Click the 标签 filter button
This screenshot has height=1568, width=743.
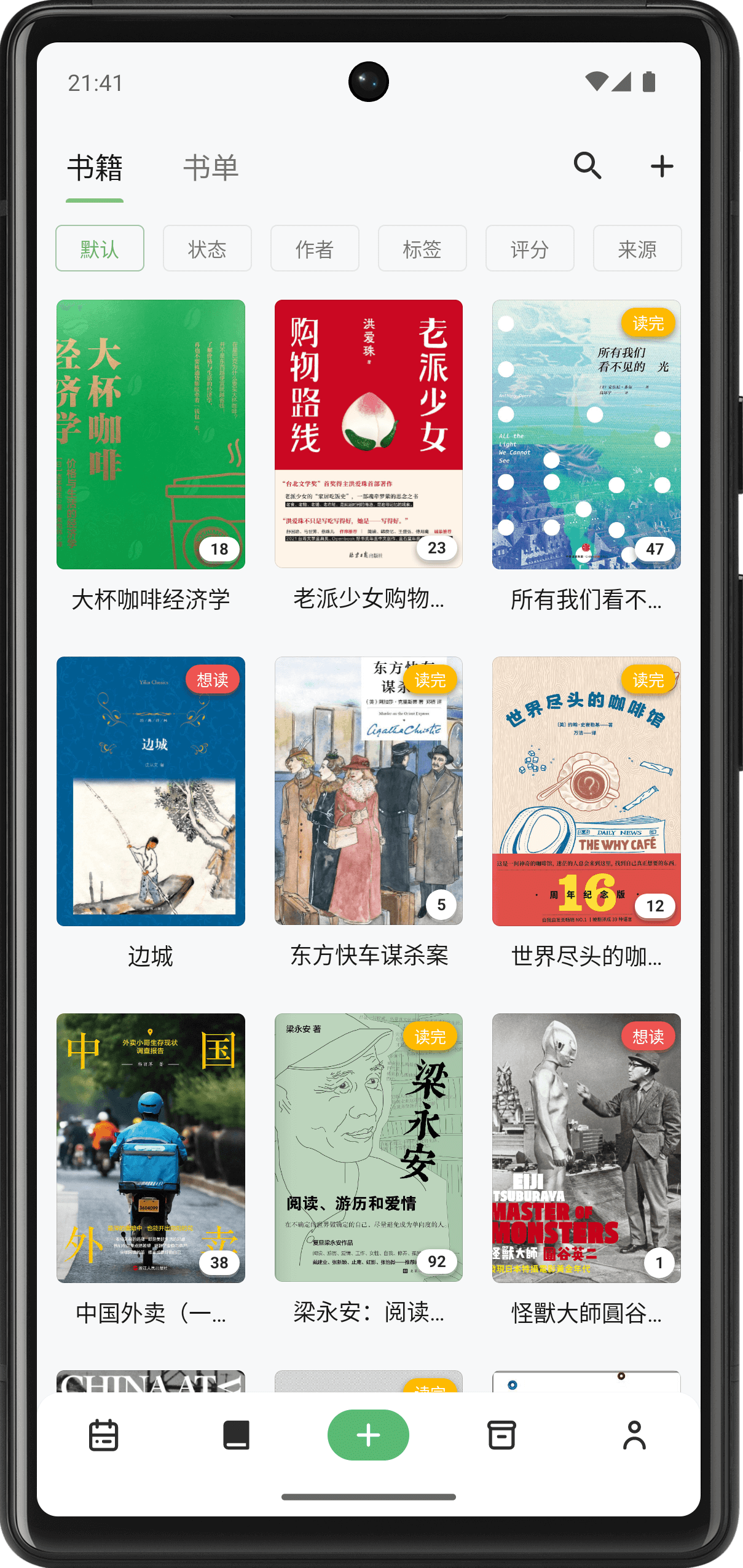[x=422, y=248]
